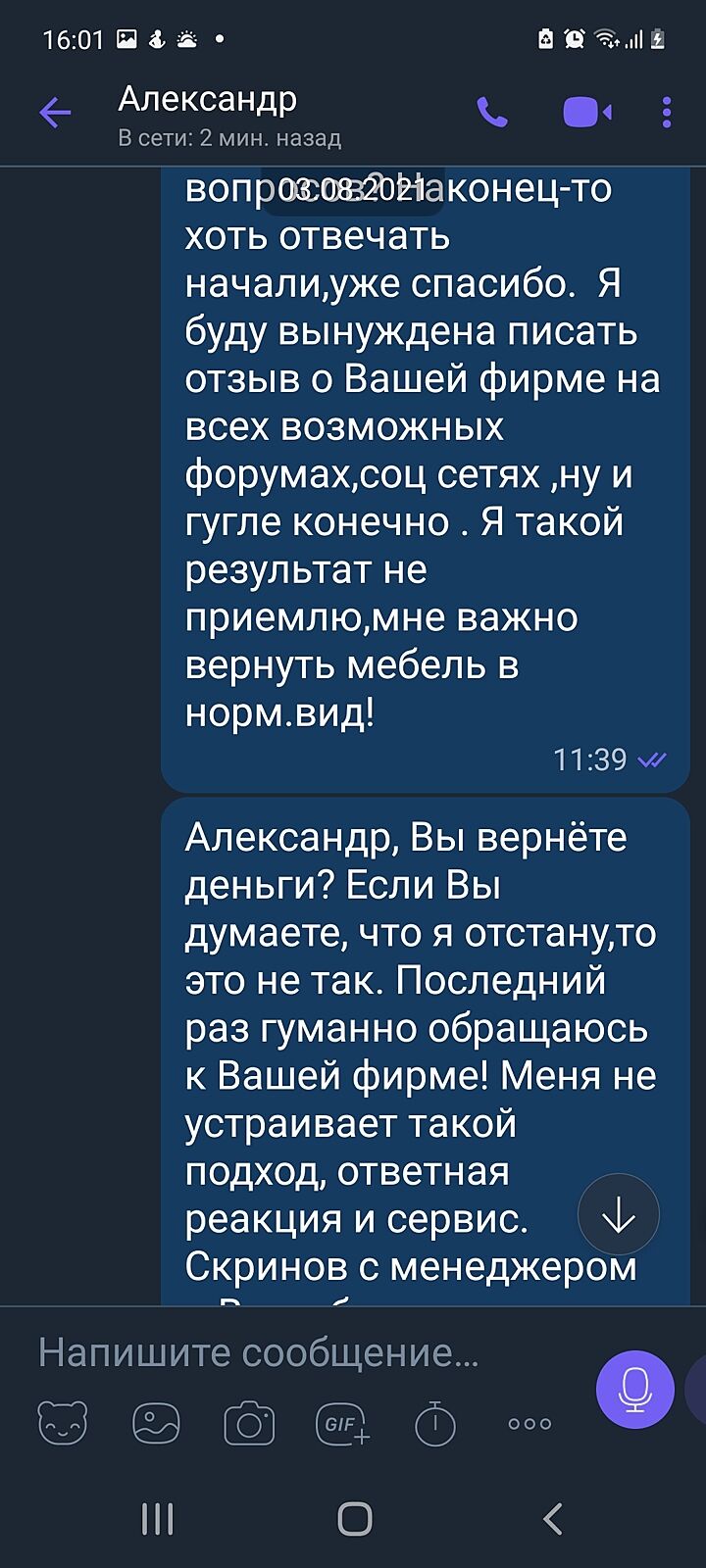This screenshot has height=1568, width=706.
Task: Start a voice call with Александр
Action: [x=492, y=114]
